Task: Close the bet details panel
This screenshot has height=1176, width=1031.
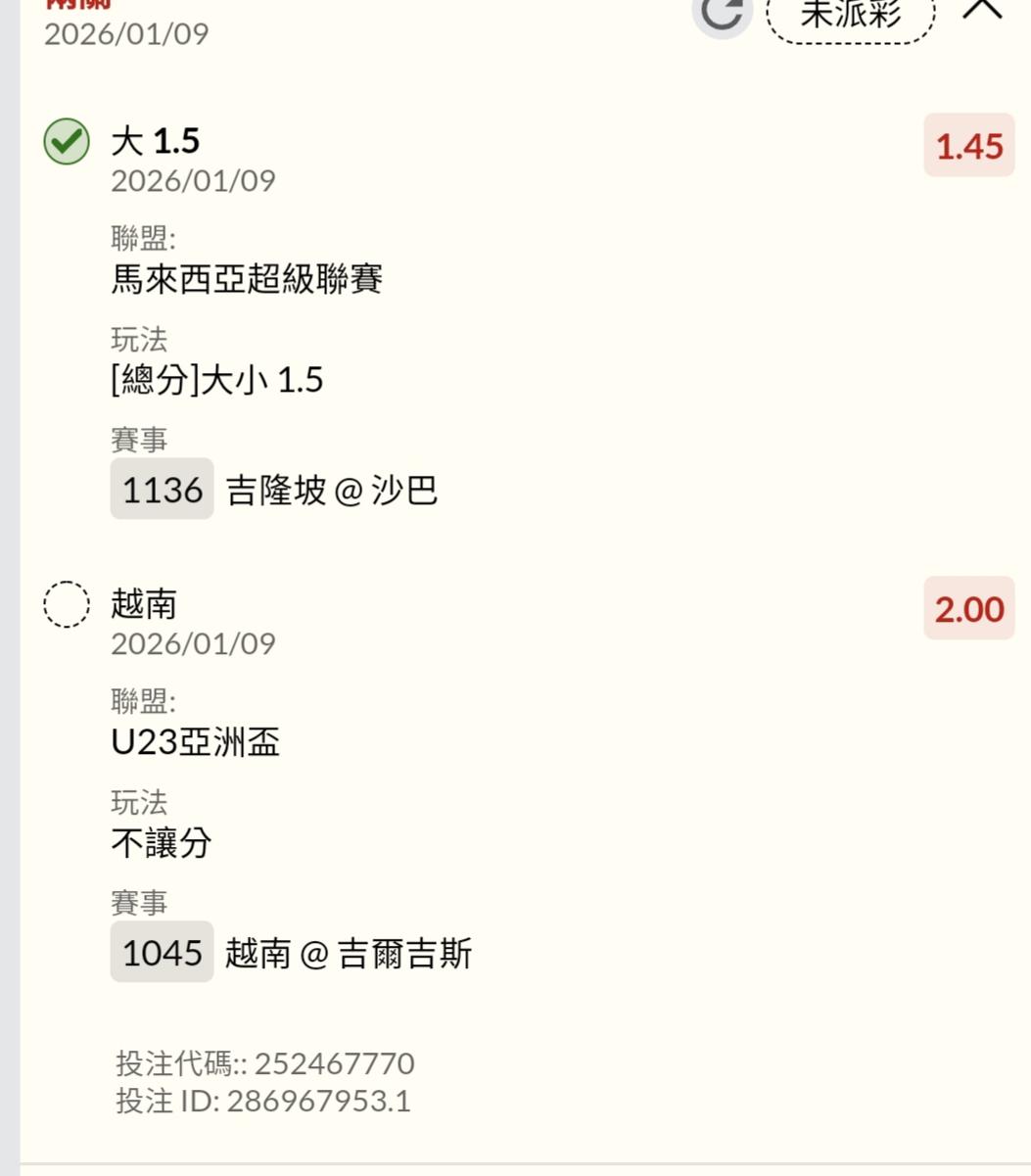Action: coord(982,9)
